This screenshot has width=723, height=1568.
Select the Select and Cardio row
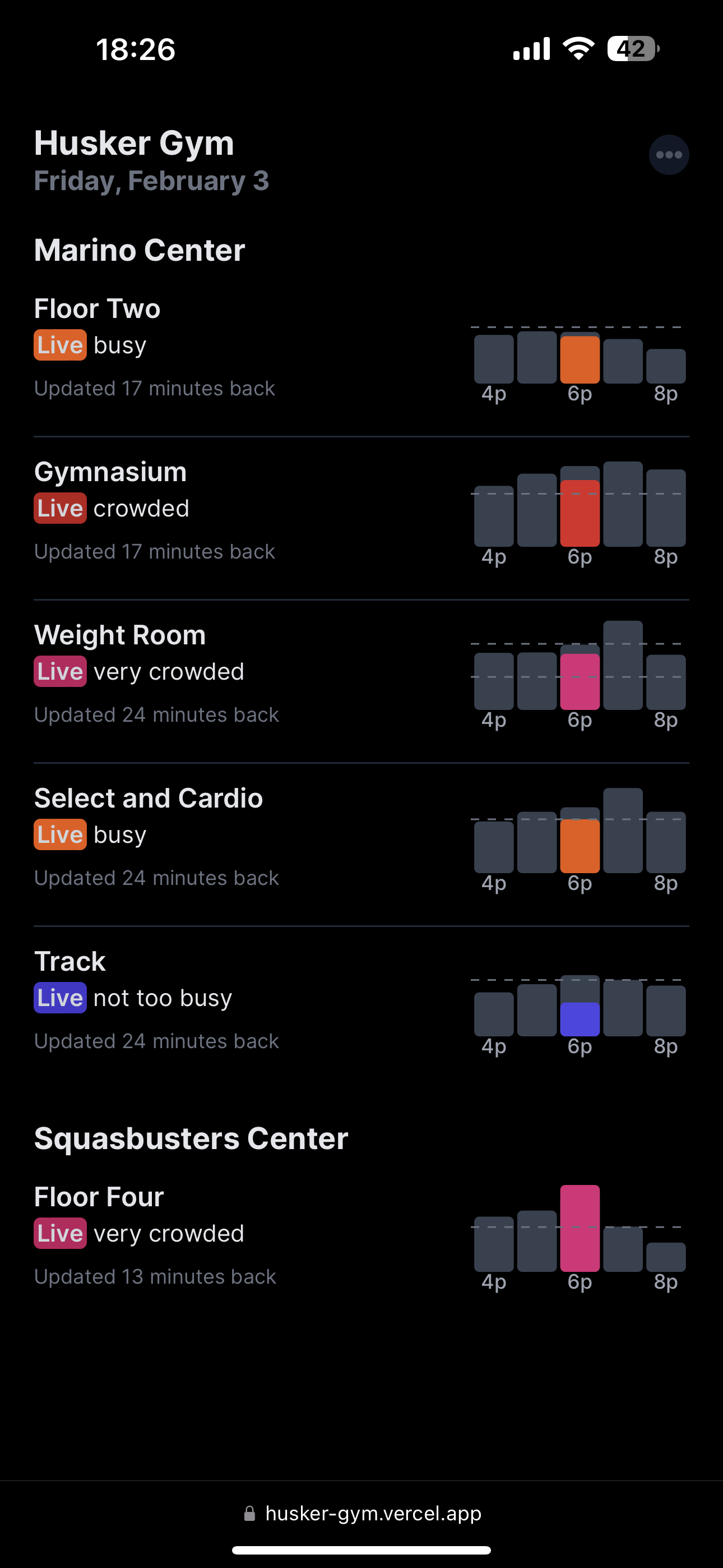coord(360,838)
